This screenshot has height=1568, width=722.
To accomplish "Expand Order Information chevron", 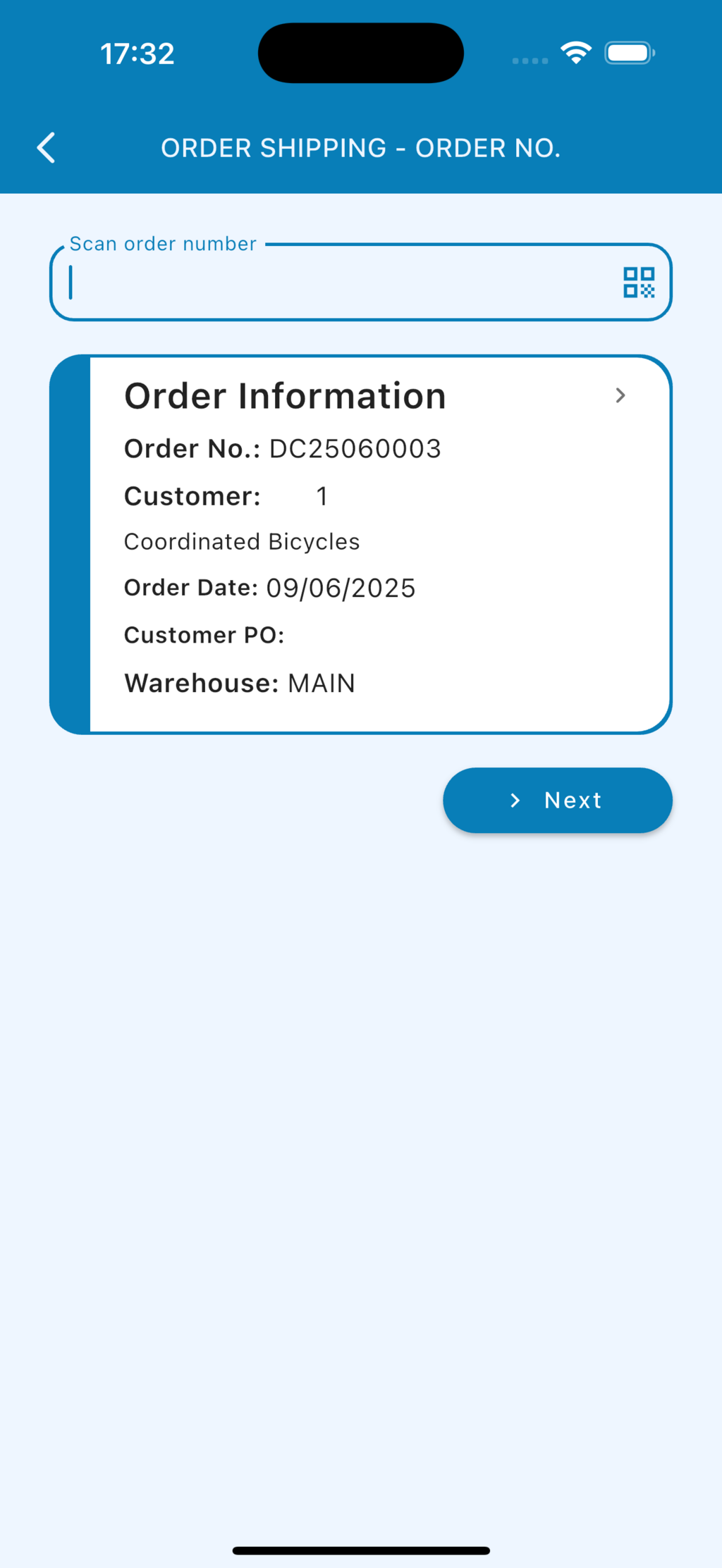I will coord(620,395).
